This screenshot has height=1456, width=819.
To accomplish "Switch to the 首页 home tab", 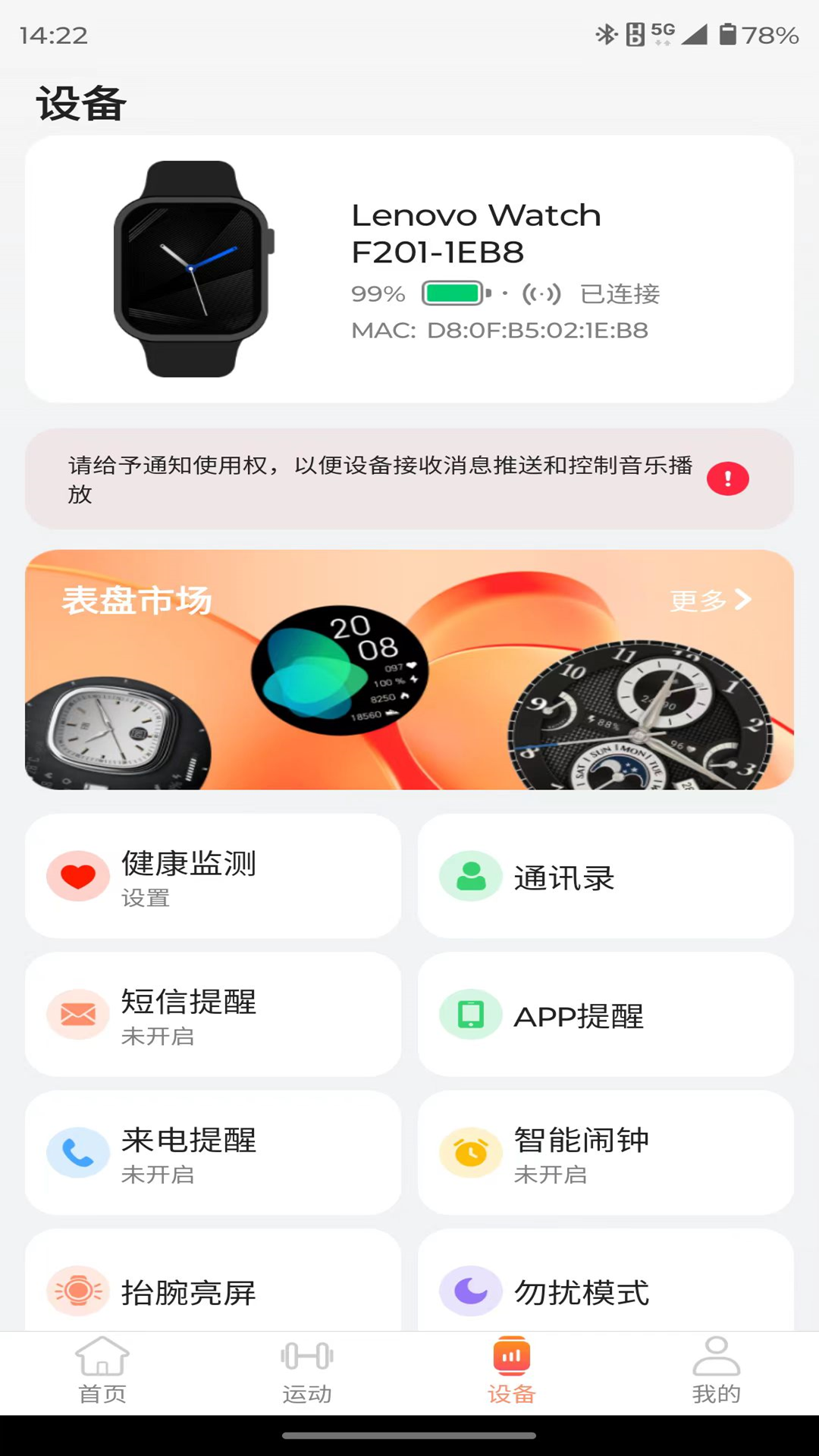I will coord(102,1371).
